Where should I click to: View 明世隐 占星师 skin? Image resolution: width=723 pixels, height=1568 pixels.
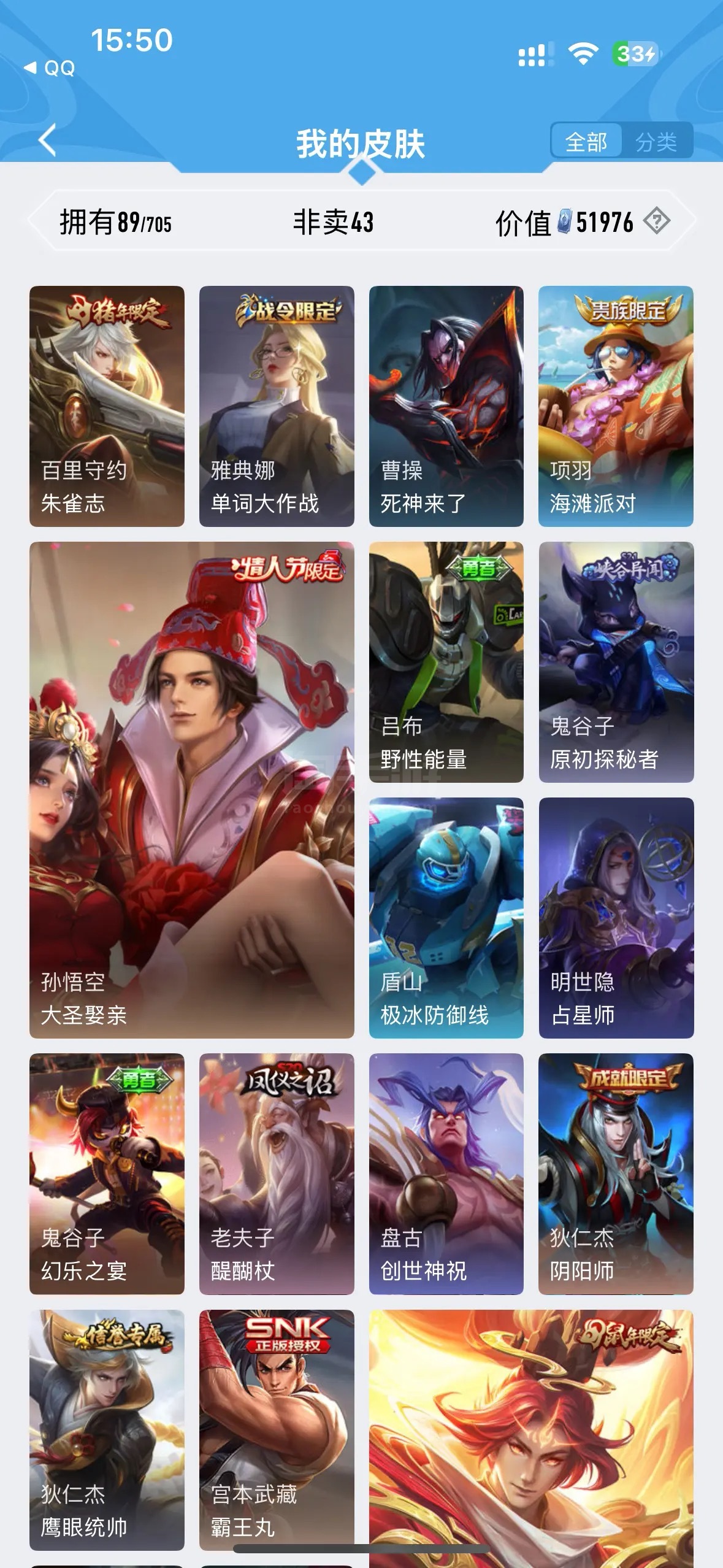point(616,918)
